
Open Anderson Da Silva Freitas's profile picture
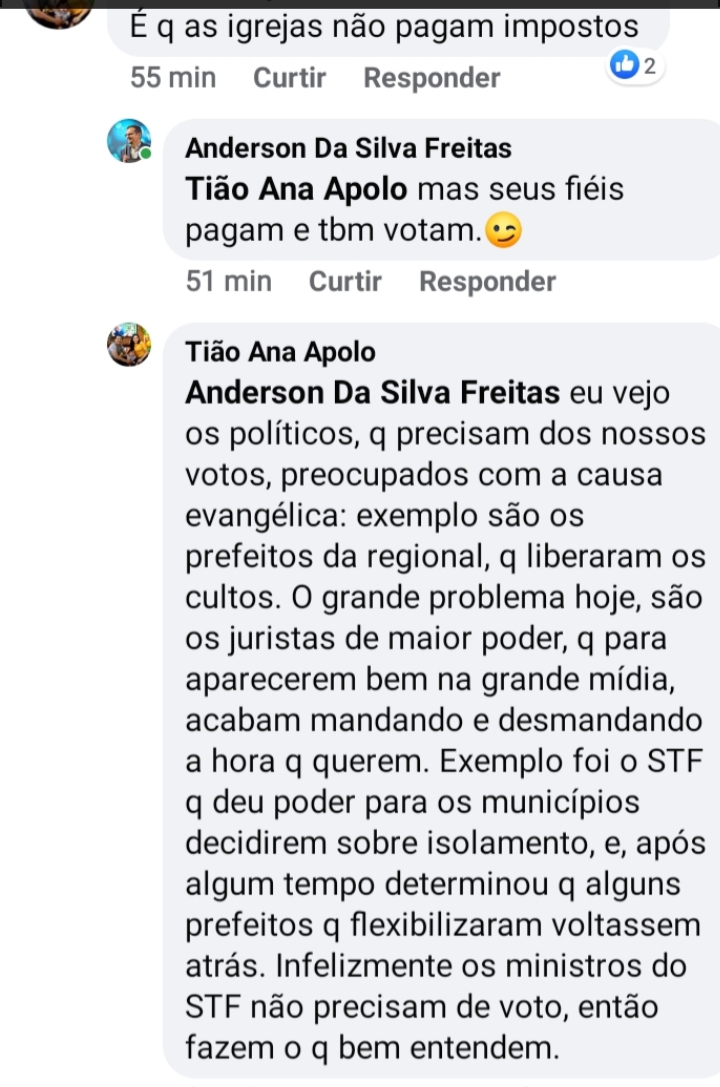point(129,141)
